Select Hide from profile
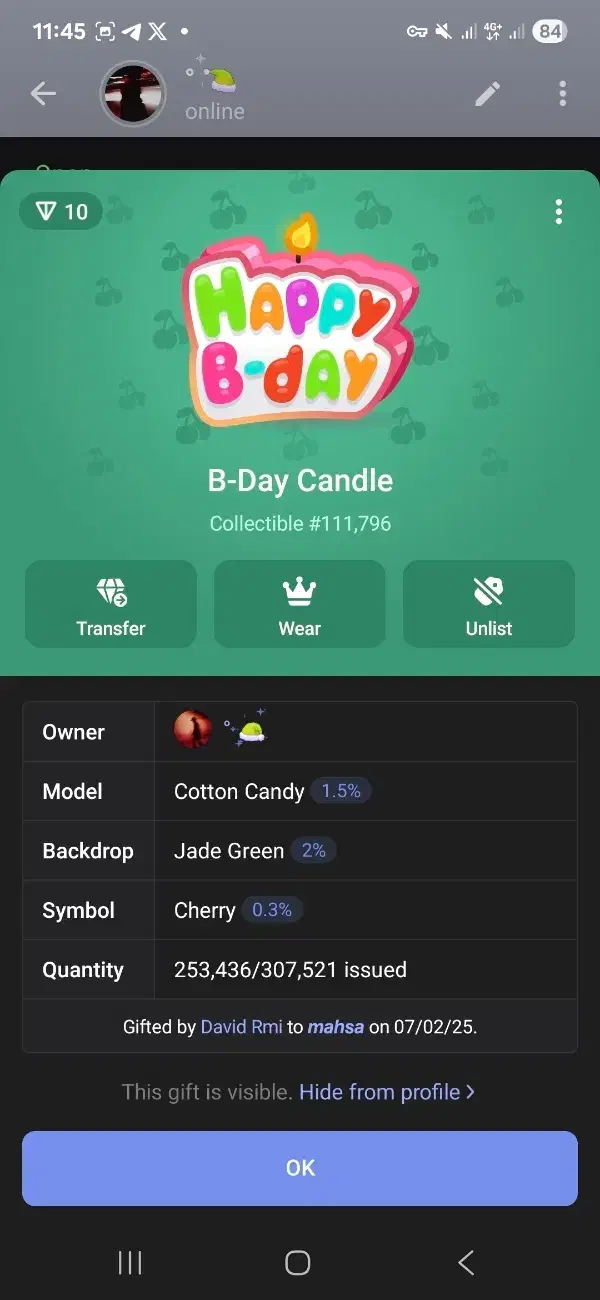The image size is (600, 1300). (386, 1092)
